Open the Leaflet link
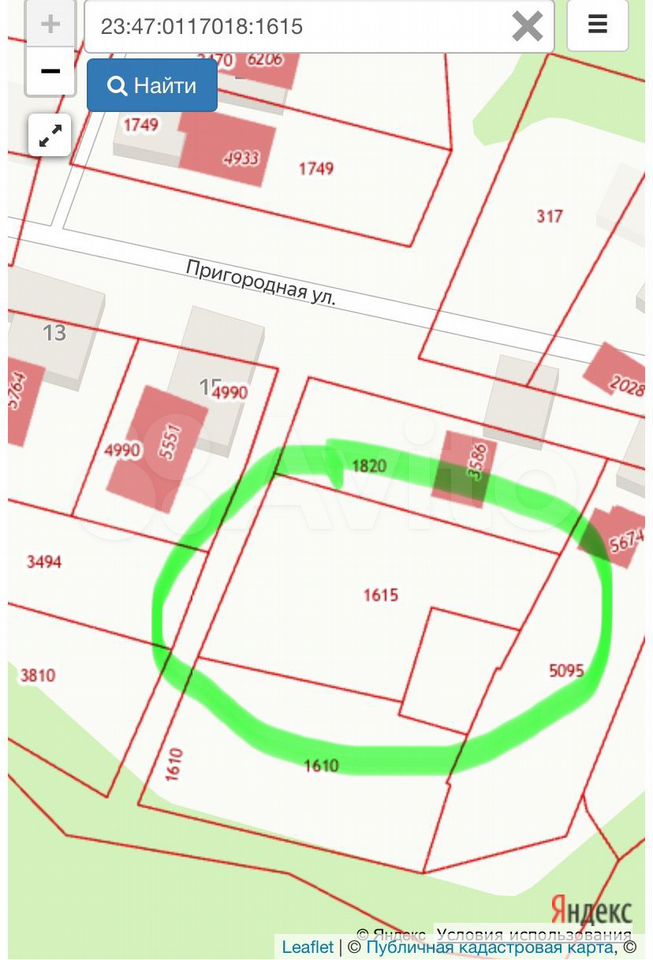Viewport: 653px width, 960px height. (x=307, y=947)
